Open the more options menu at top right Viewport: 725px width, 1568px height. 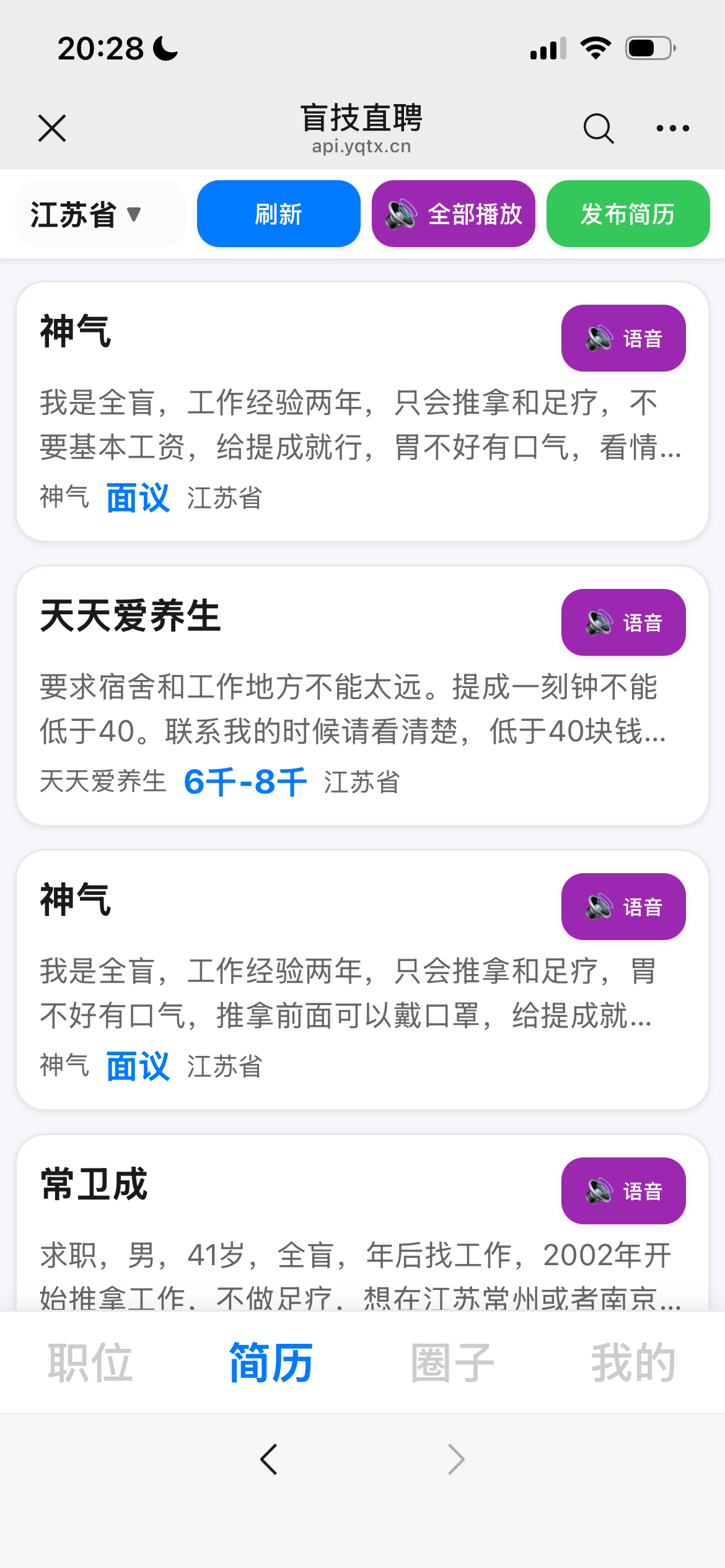672,128
